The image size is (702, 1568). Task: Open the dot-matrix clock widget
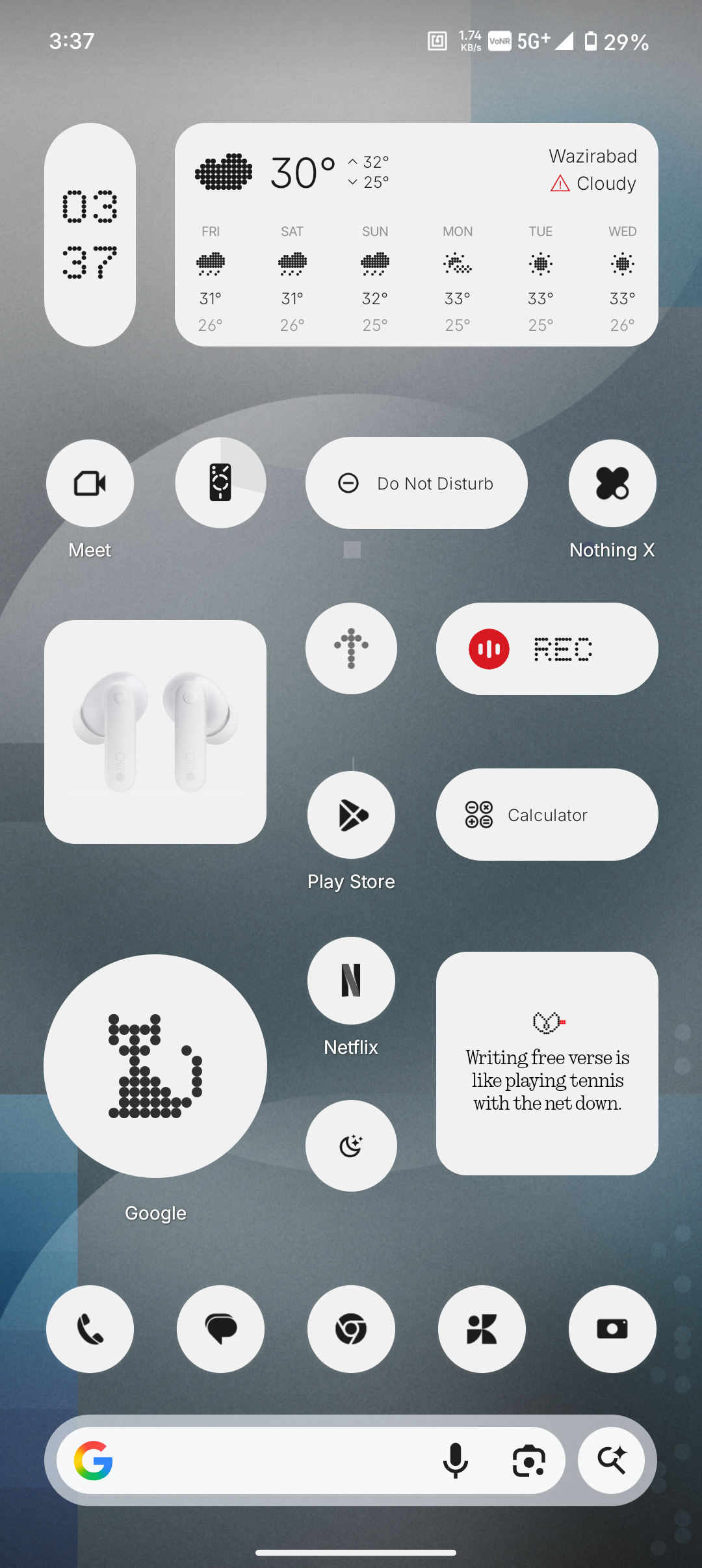(90, 234)
